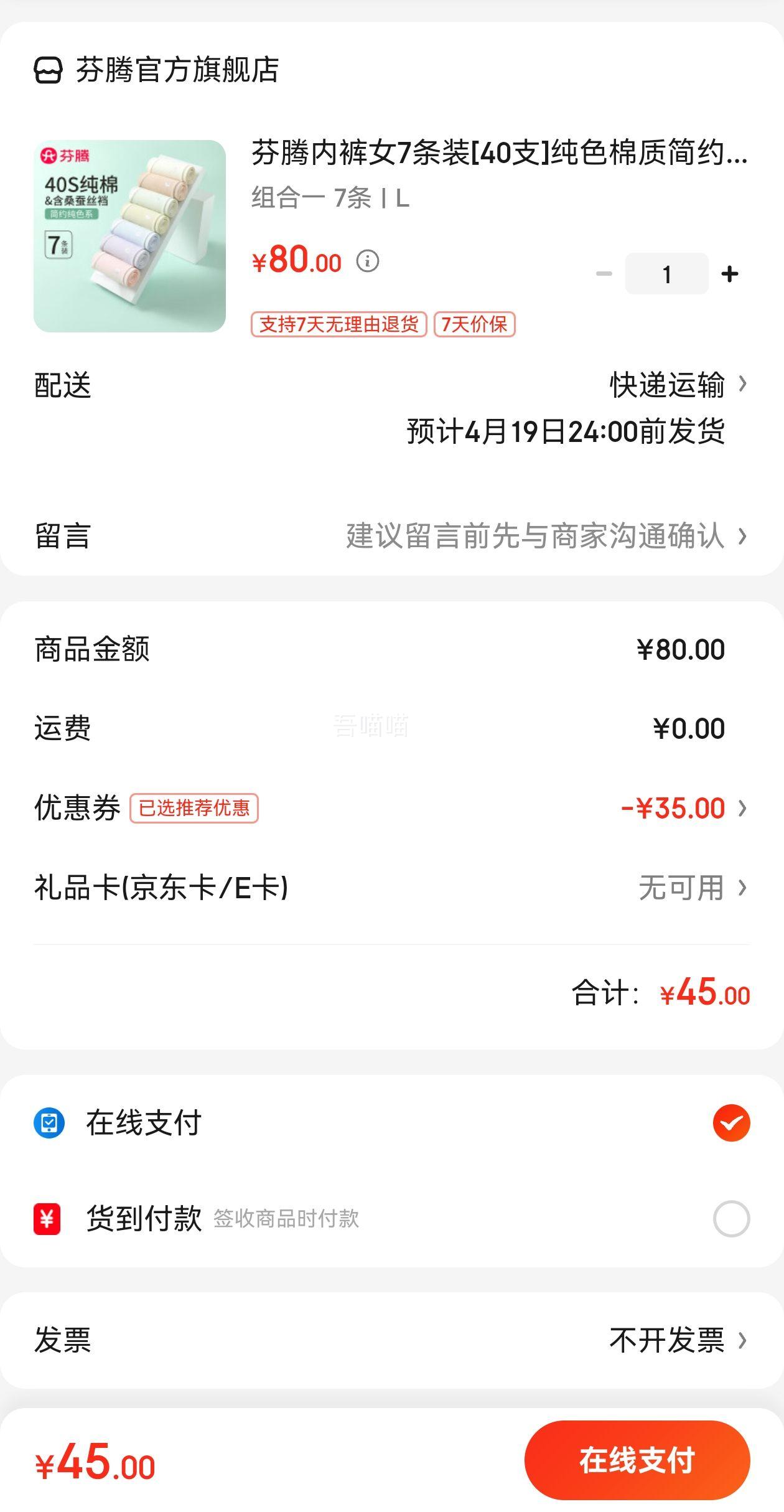Click the quantity input field showing 1

pyautogui.click(x=667, y=272)
